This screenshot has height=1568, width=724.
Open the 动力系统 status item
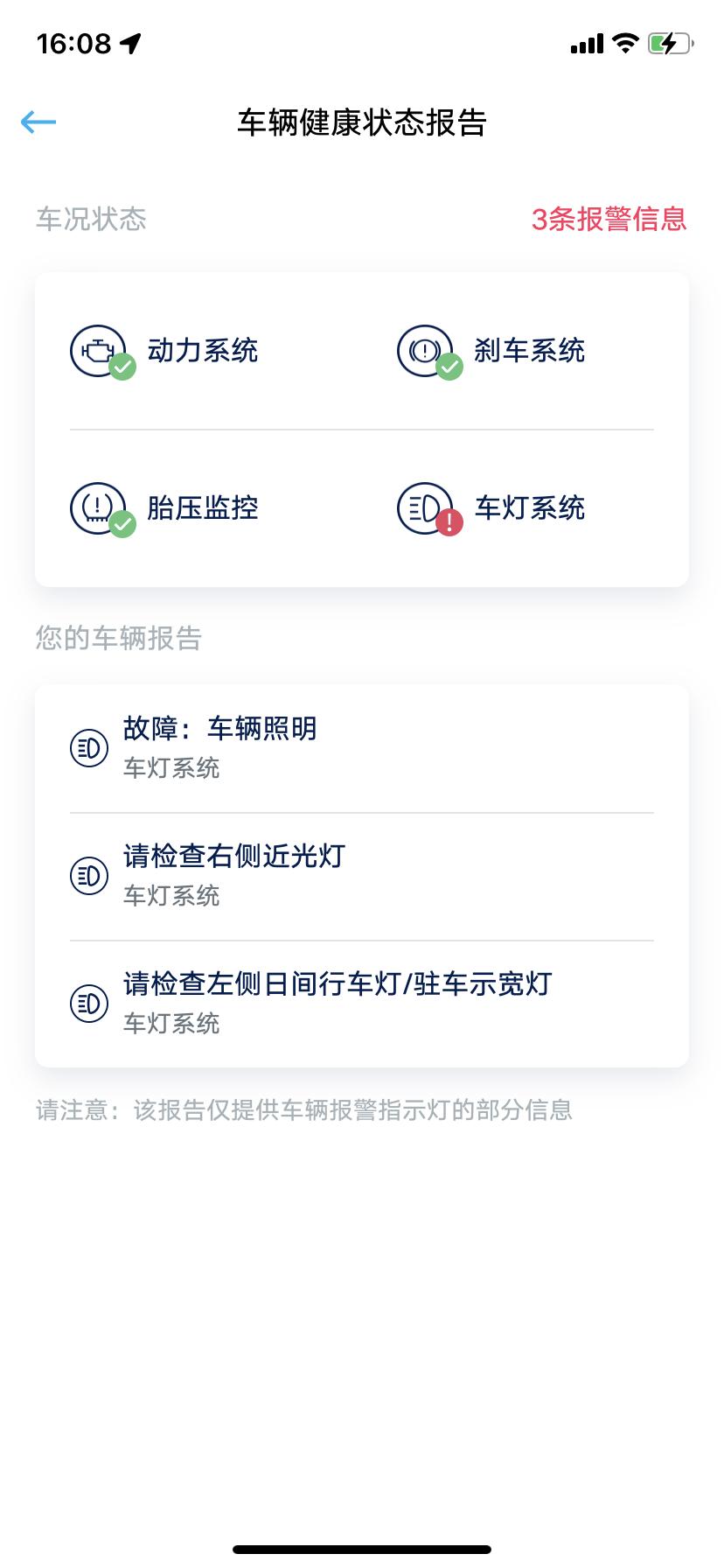164,351
